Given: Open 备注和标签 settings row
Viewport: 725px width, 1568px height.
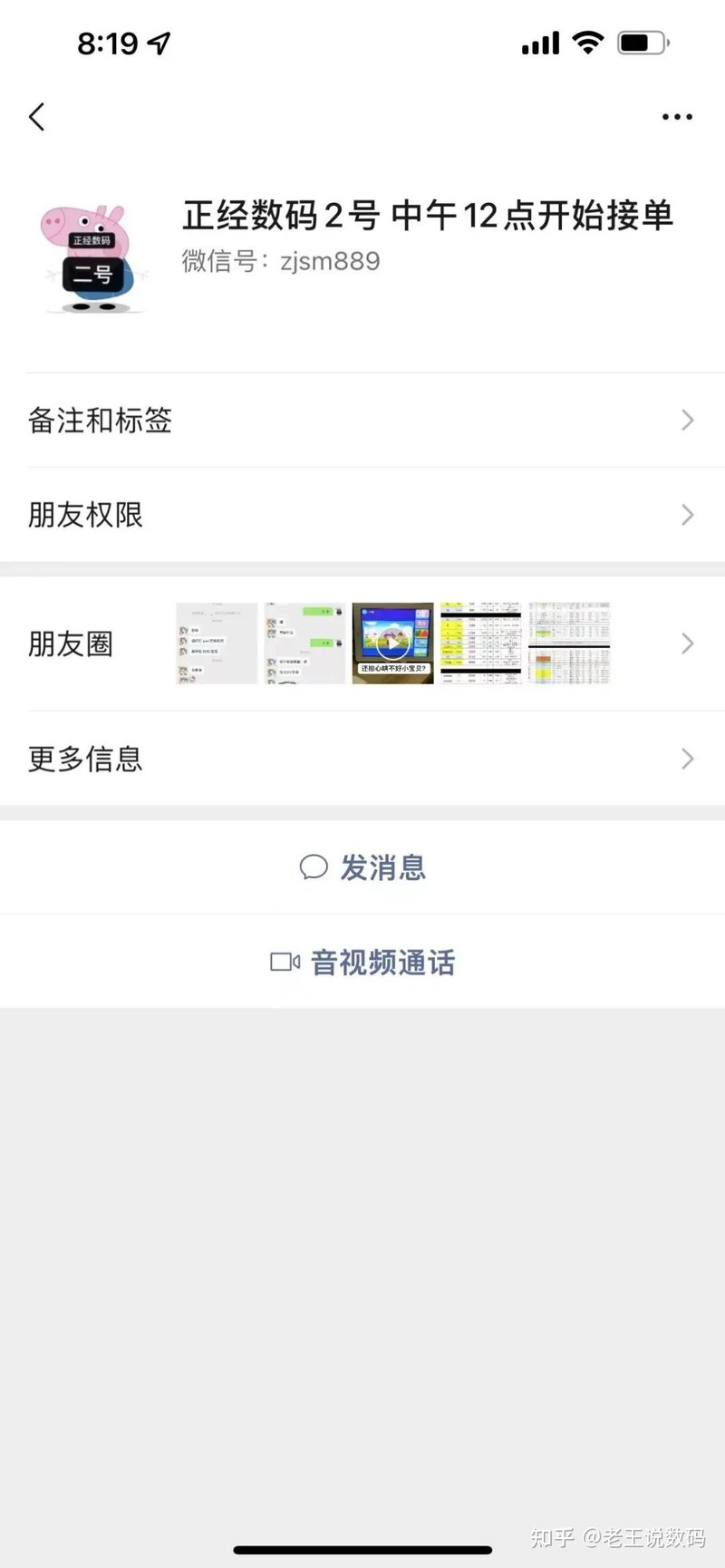Looking at the screenshot, I should 362,421.
